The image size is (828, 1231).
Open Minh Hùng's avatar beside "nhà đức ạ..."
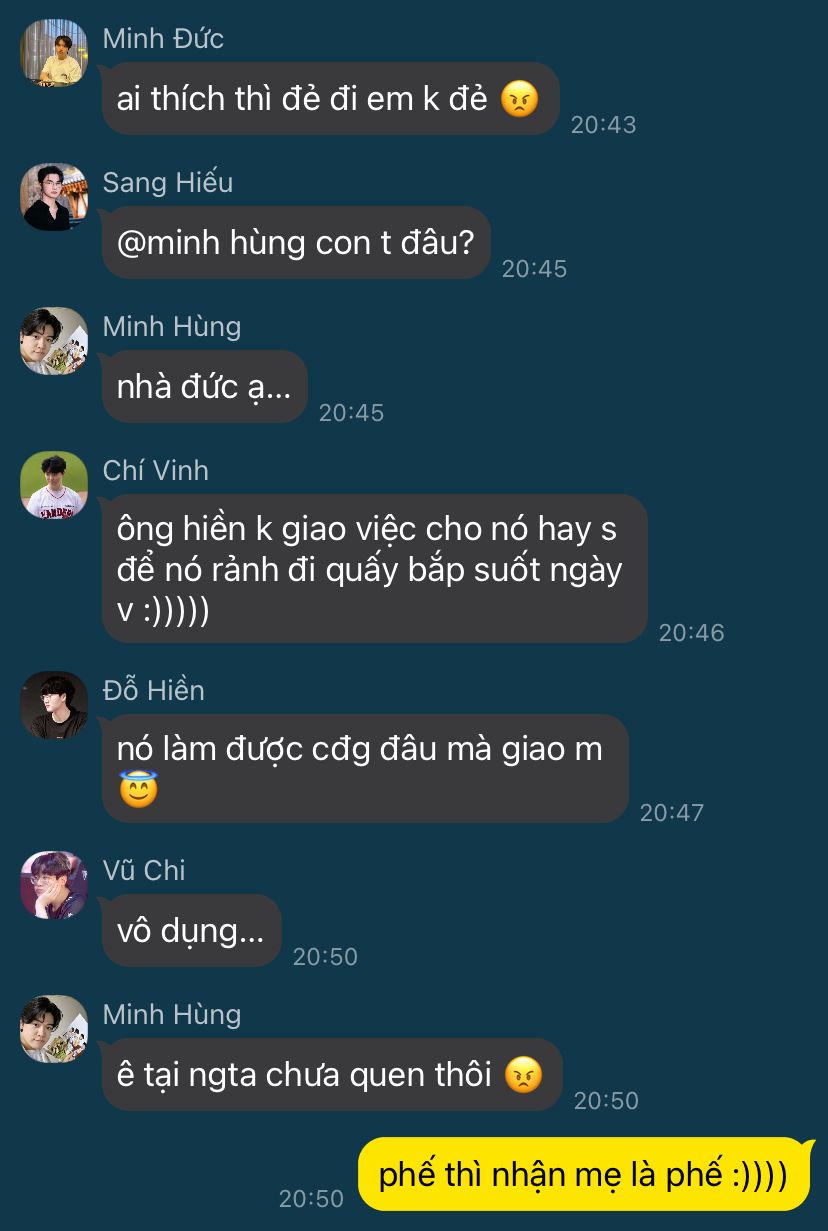point(54,341)
